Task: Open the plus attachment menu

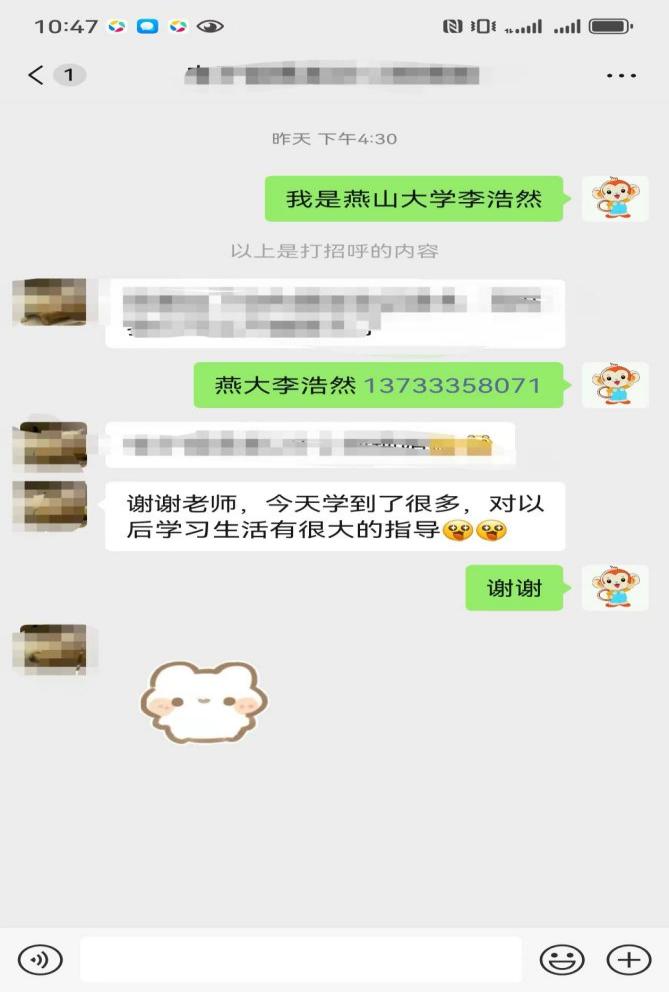Action: 628,960
